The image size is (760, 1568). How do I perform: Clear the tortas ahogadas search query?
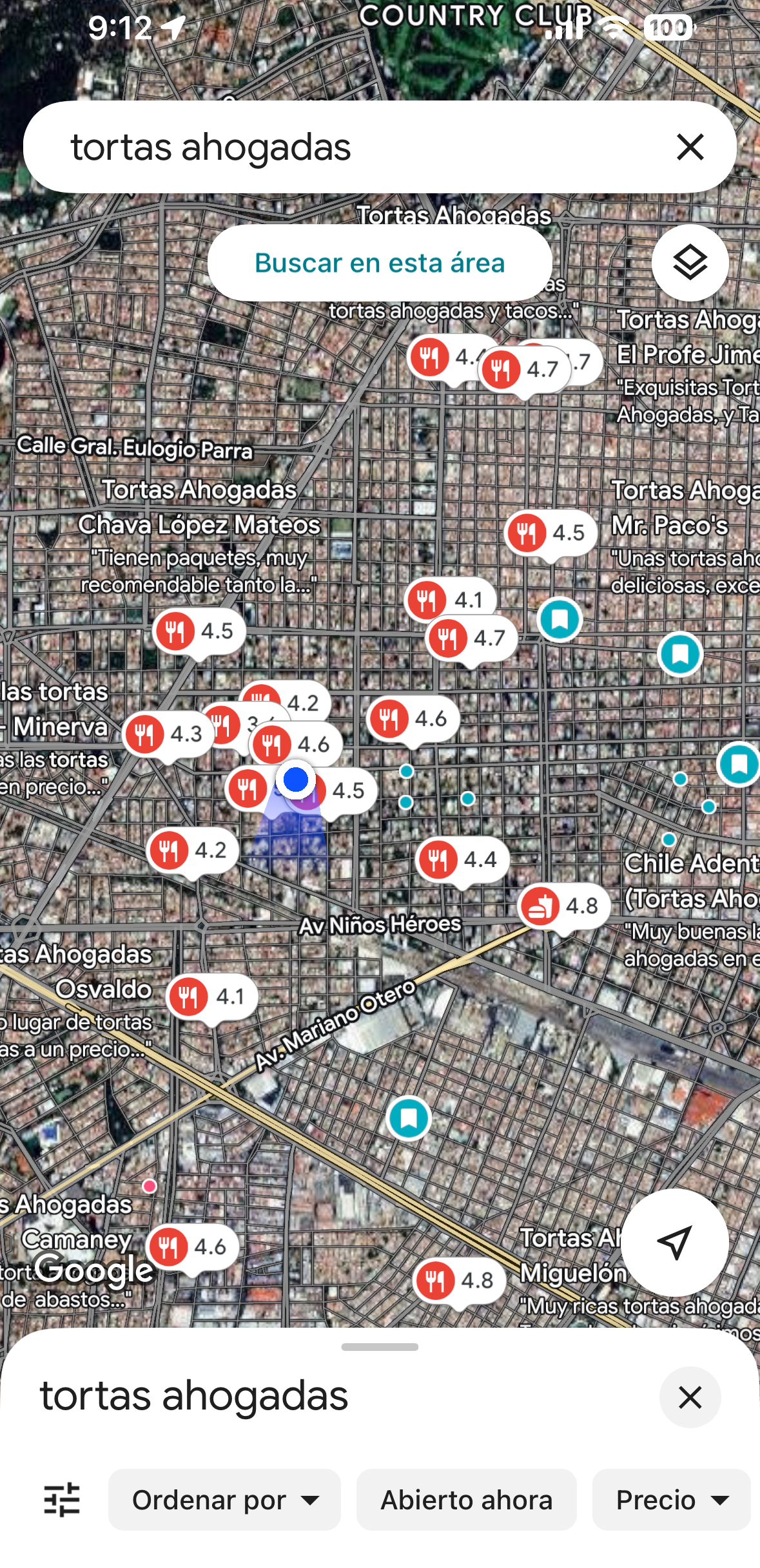point(690,147)
